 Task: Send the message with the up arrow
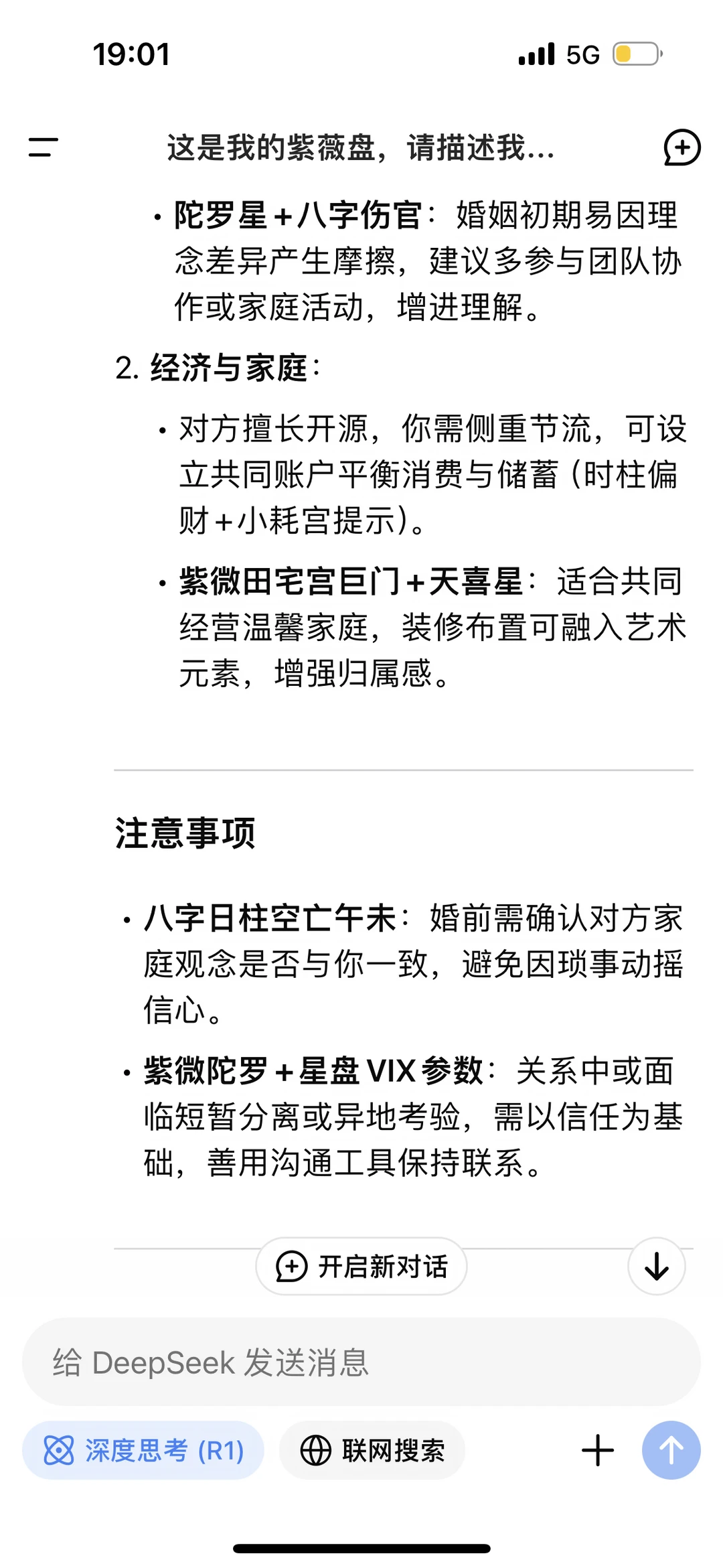point(671,1450)
